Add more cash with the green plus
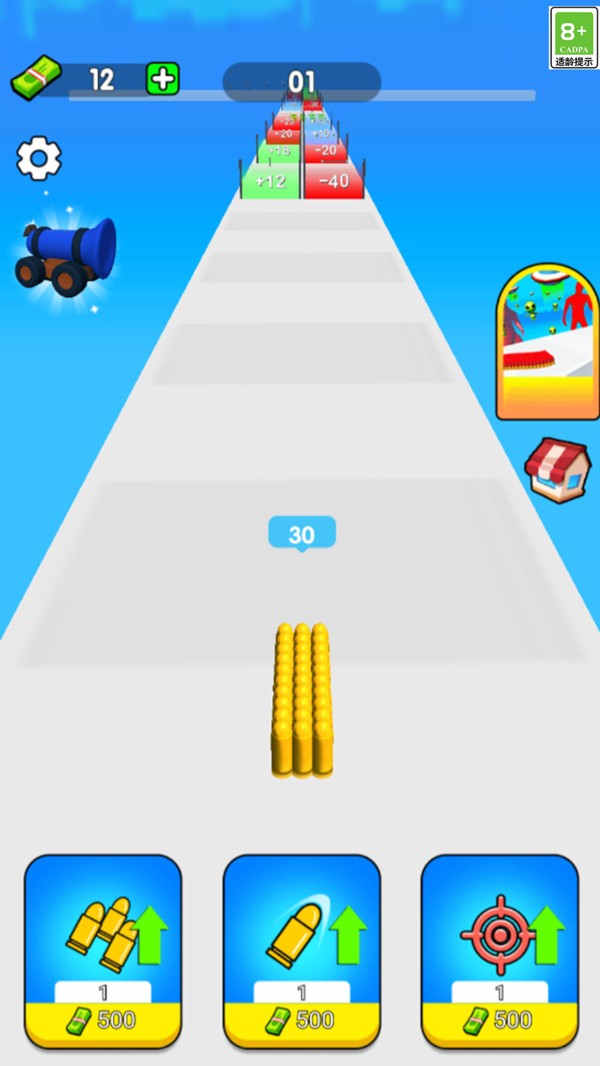This screenshot has width=600, height=1066. (163, 79)
